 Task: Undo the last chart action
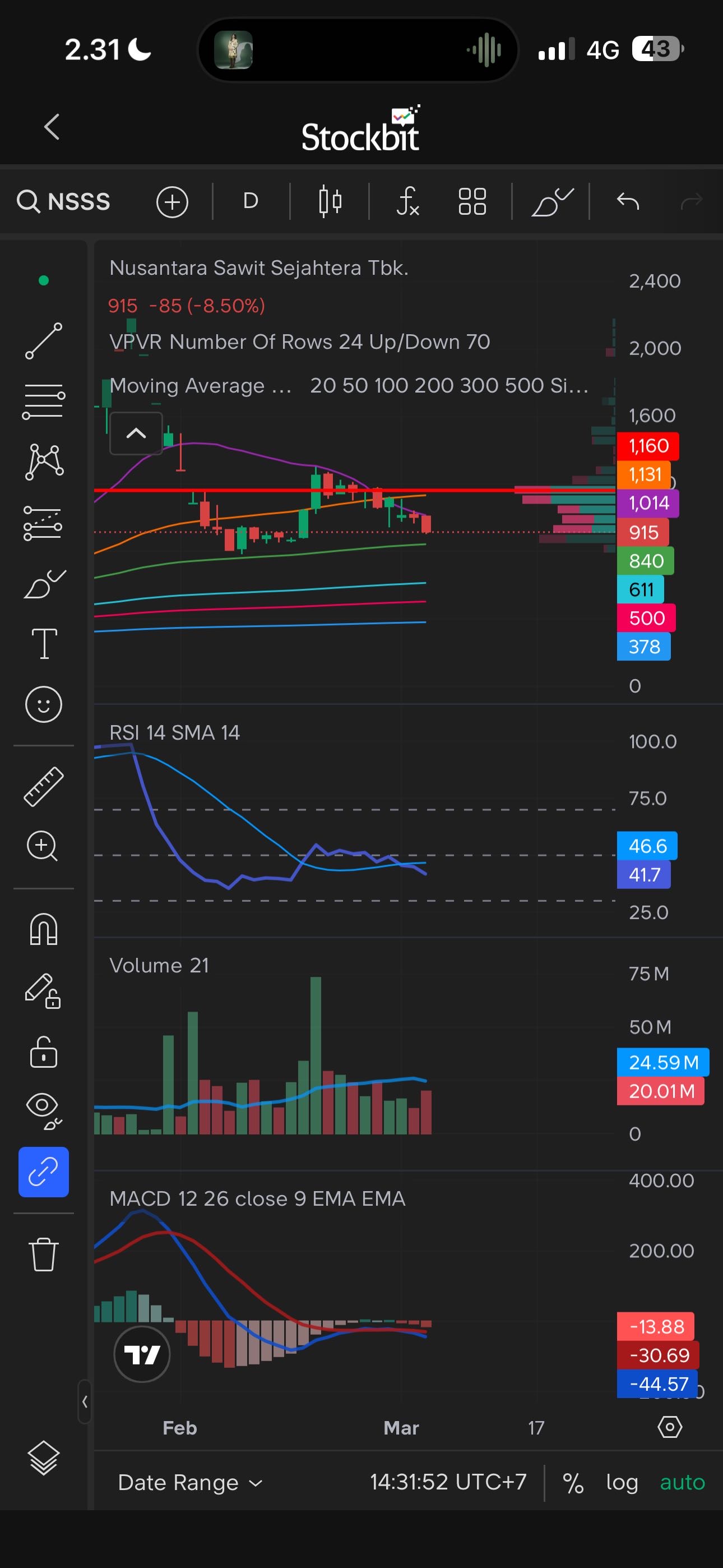pos(628,201)
